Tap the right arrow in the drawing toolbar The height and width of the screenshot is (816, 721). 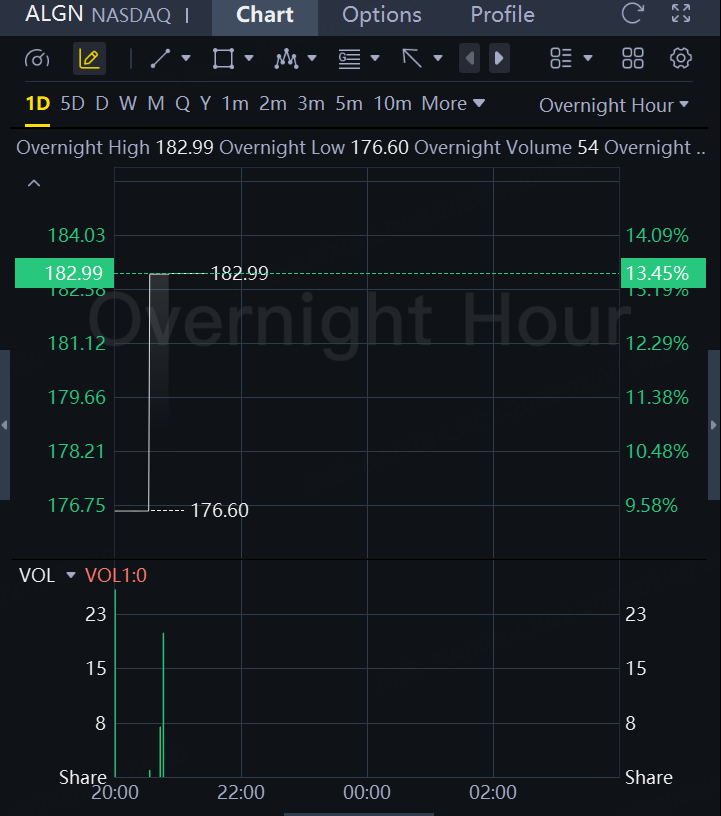point(499,59)
